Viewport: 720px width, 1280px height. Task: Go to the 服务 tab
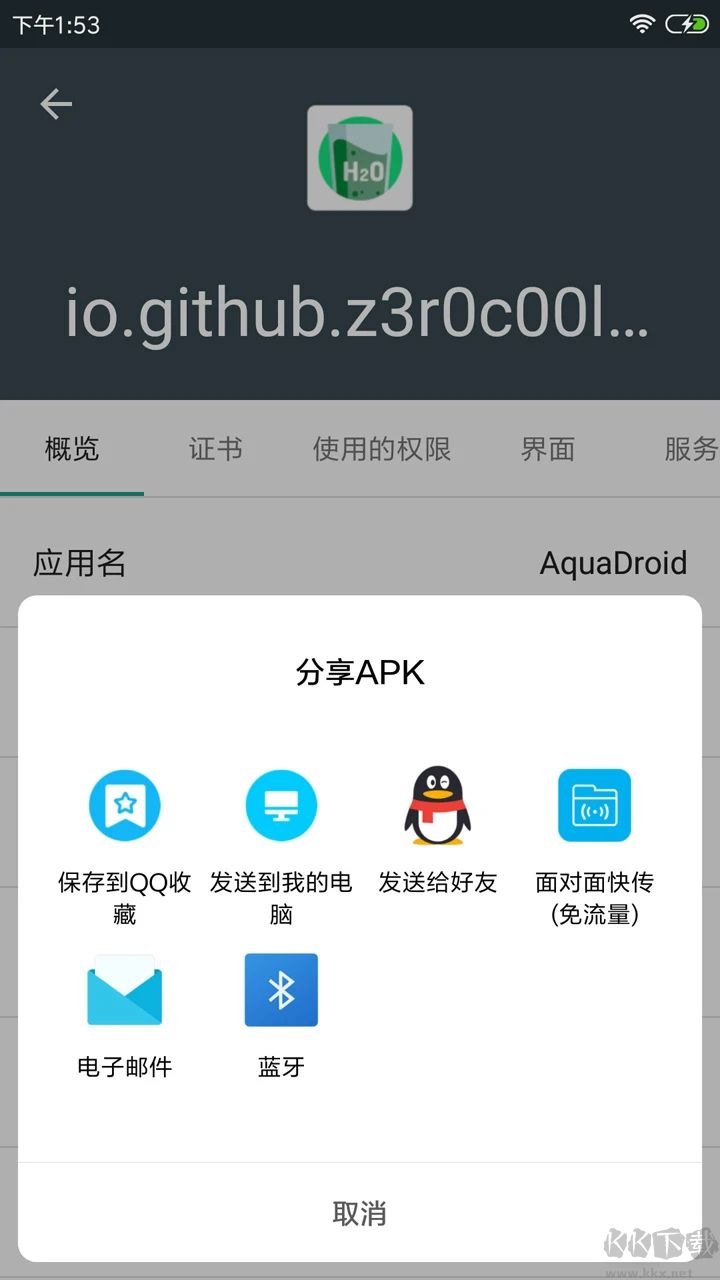click(690, 449)
